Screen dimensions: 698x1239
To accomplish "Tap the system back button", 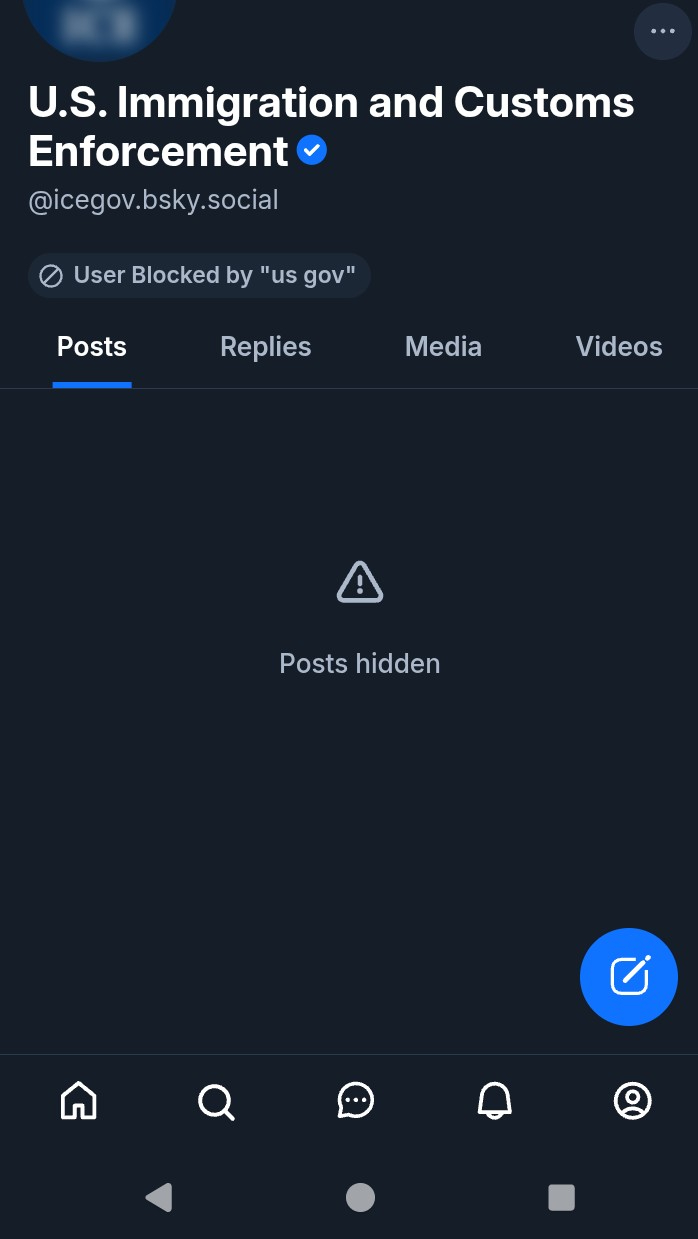I will (x=159, y=1197).
